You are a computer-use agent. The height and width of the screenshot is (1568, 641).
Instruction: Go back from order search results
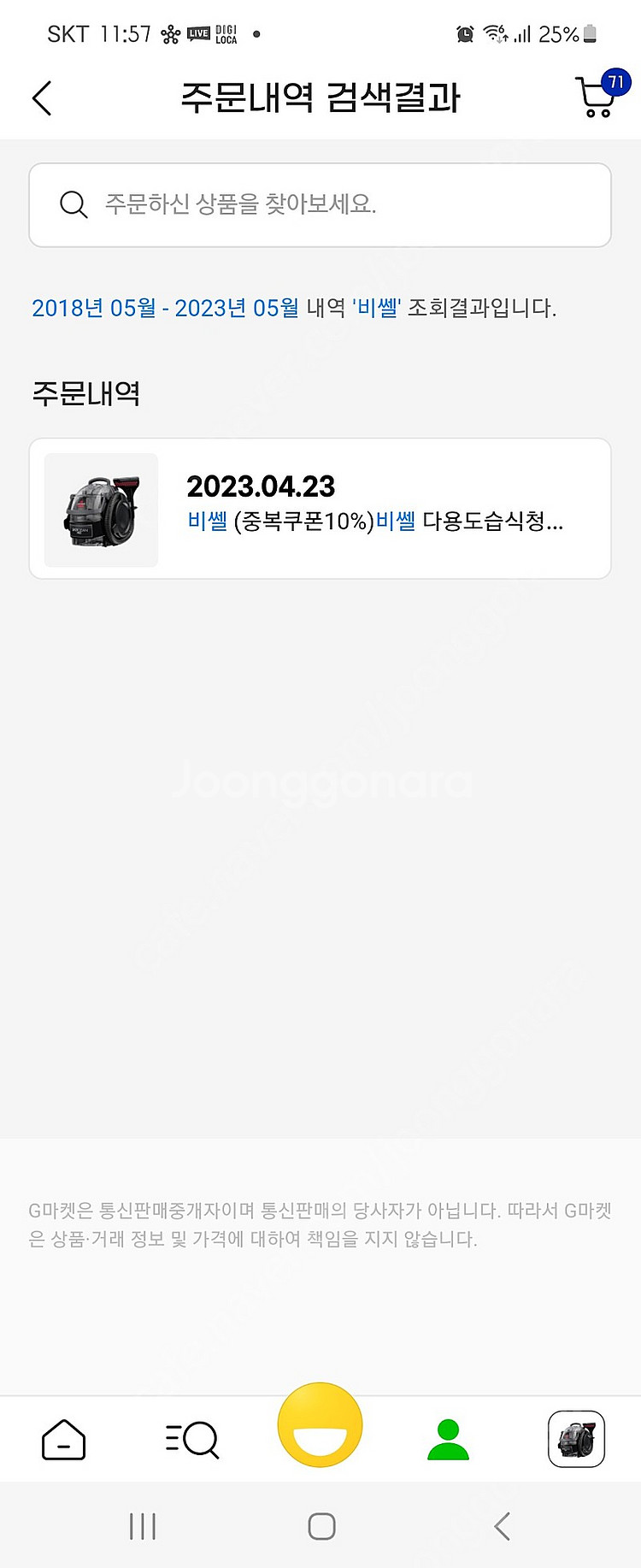[42, 98]
